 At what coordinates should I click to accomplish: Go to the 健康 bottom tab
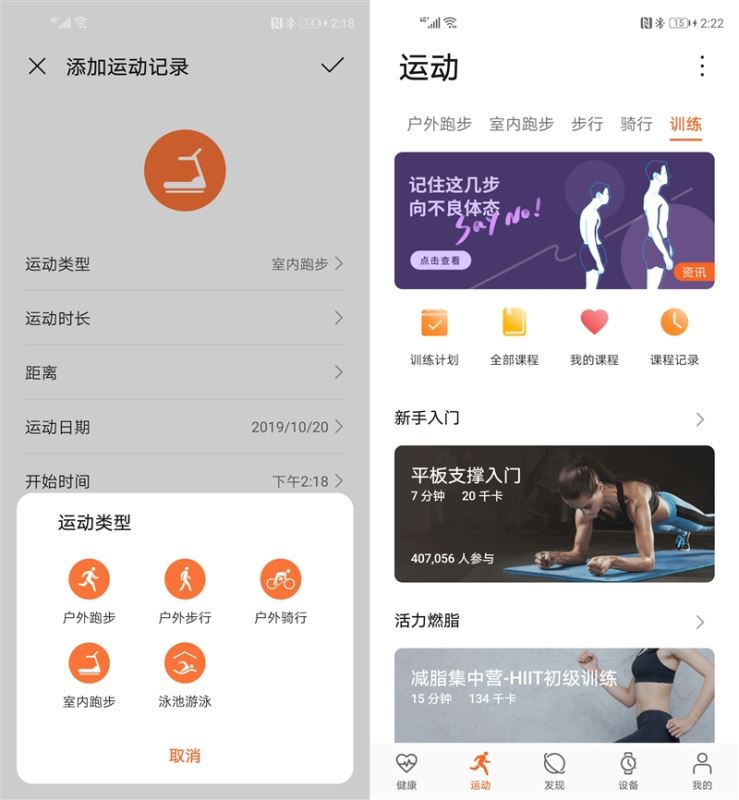[x=406, y=771]
